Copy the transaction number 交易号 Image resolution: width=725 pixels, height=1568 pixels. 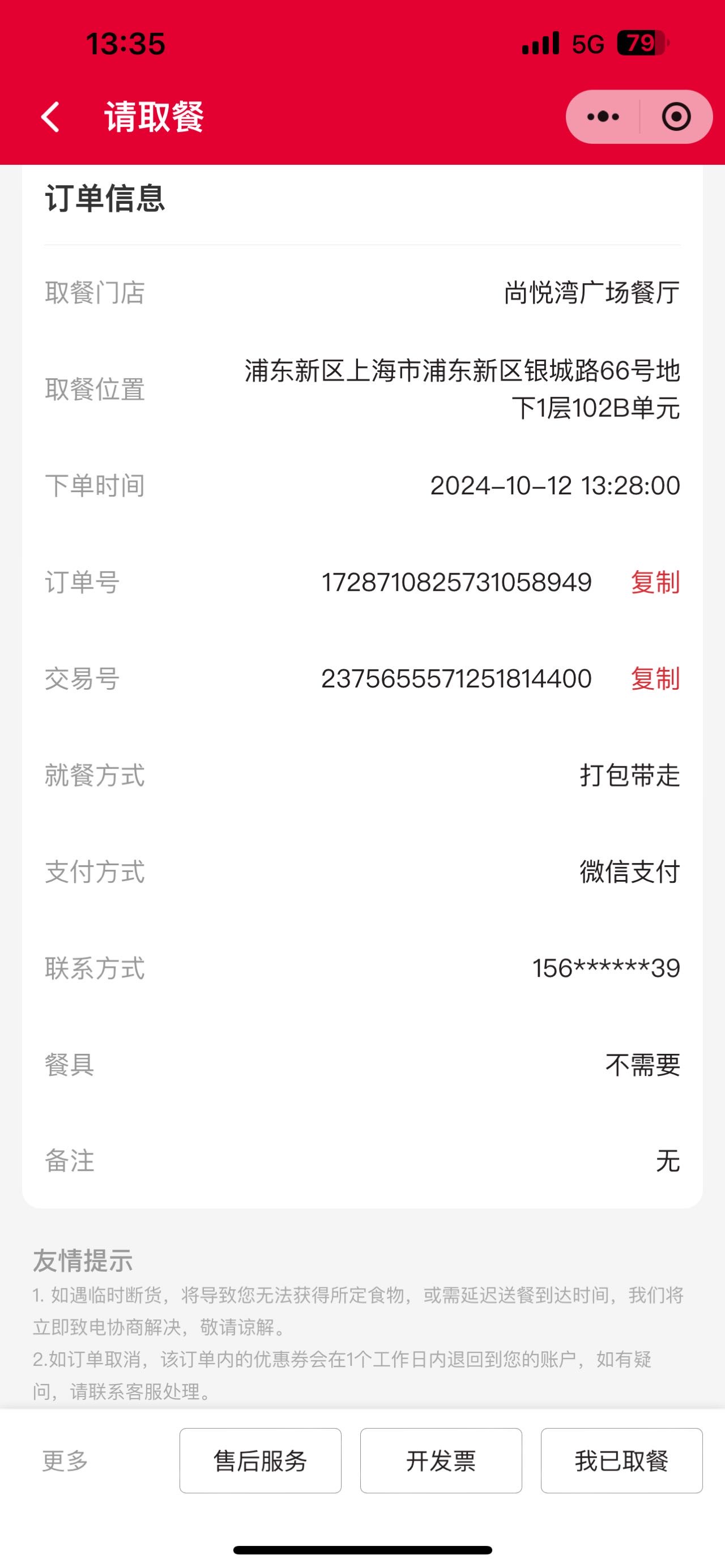coord(655,679)
